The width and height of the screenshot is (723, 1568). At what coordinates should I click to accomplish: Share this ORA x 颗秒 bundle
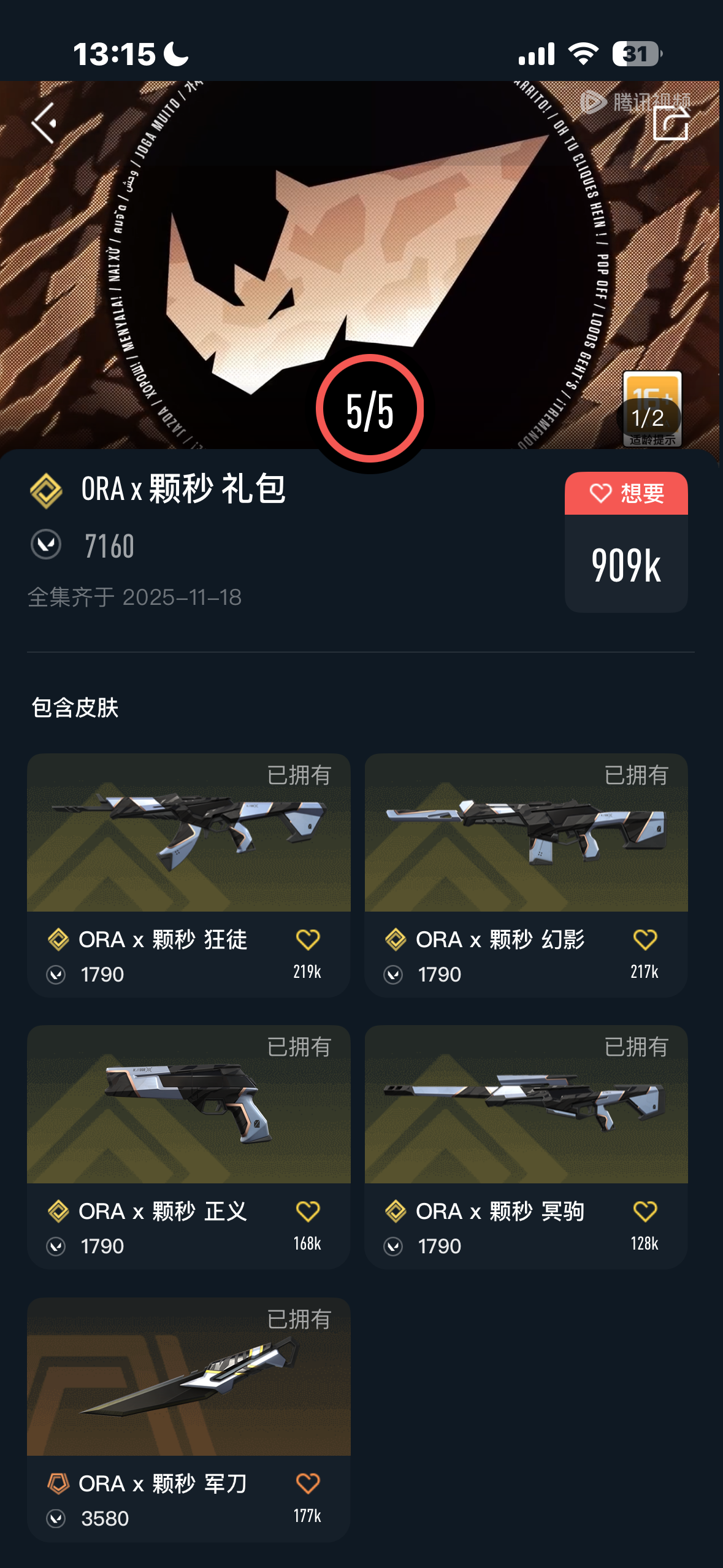click(x=670, y=123)
